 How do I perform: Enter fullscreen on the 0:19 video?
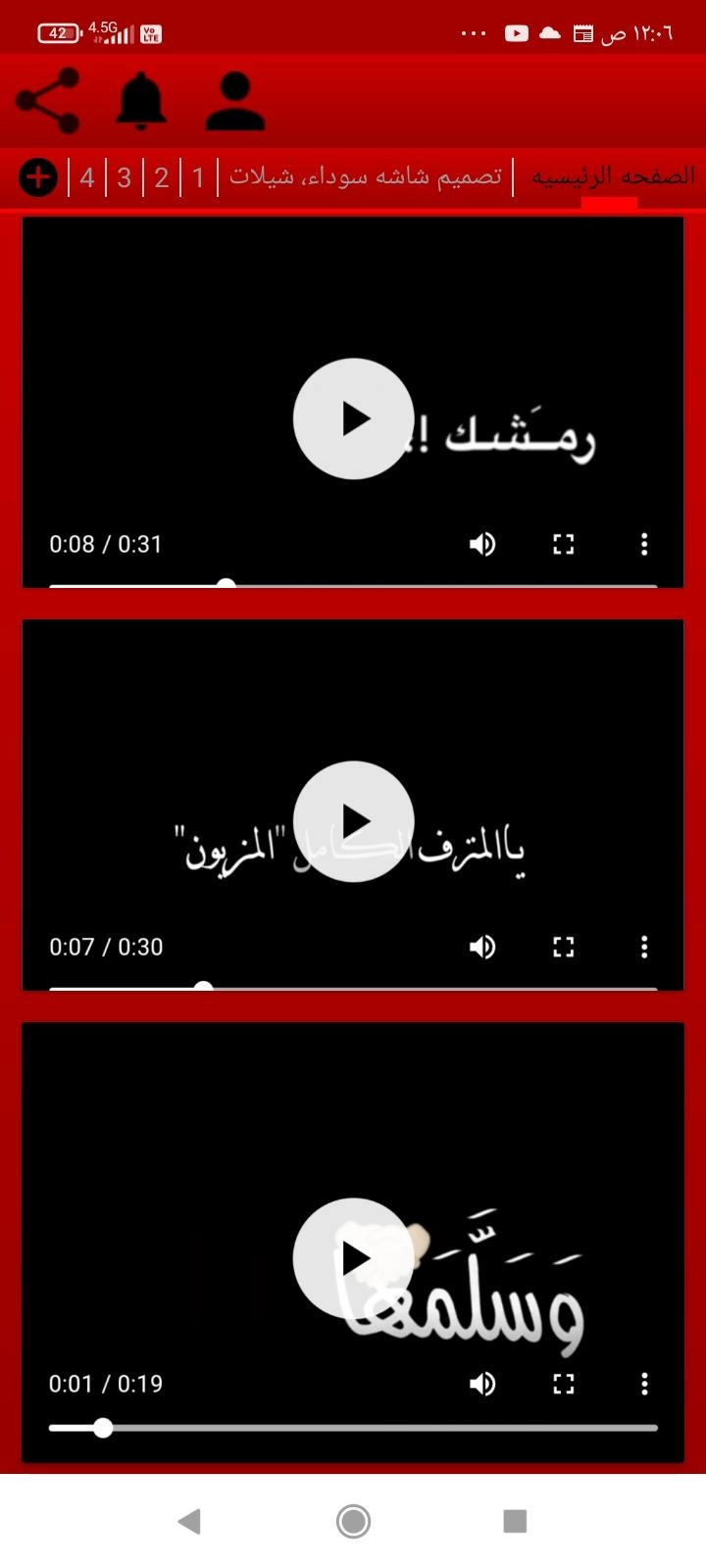pyautogui.click(x=563, y=1384)
